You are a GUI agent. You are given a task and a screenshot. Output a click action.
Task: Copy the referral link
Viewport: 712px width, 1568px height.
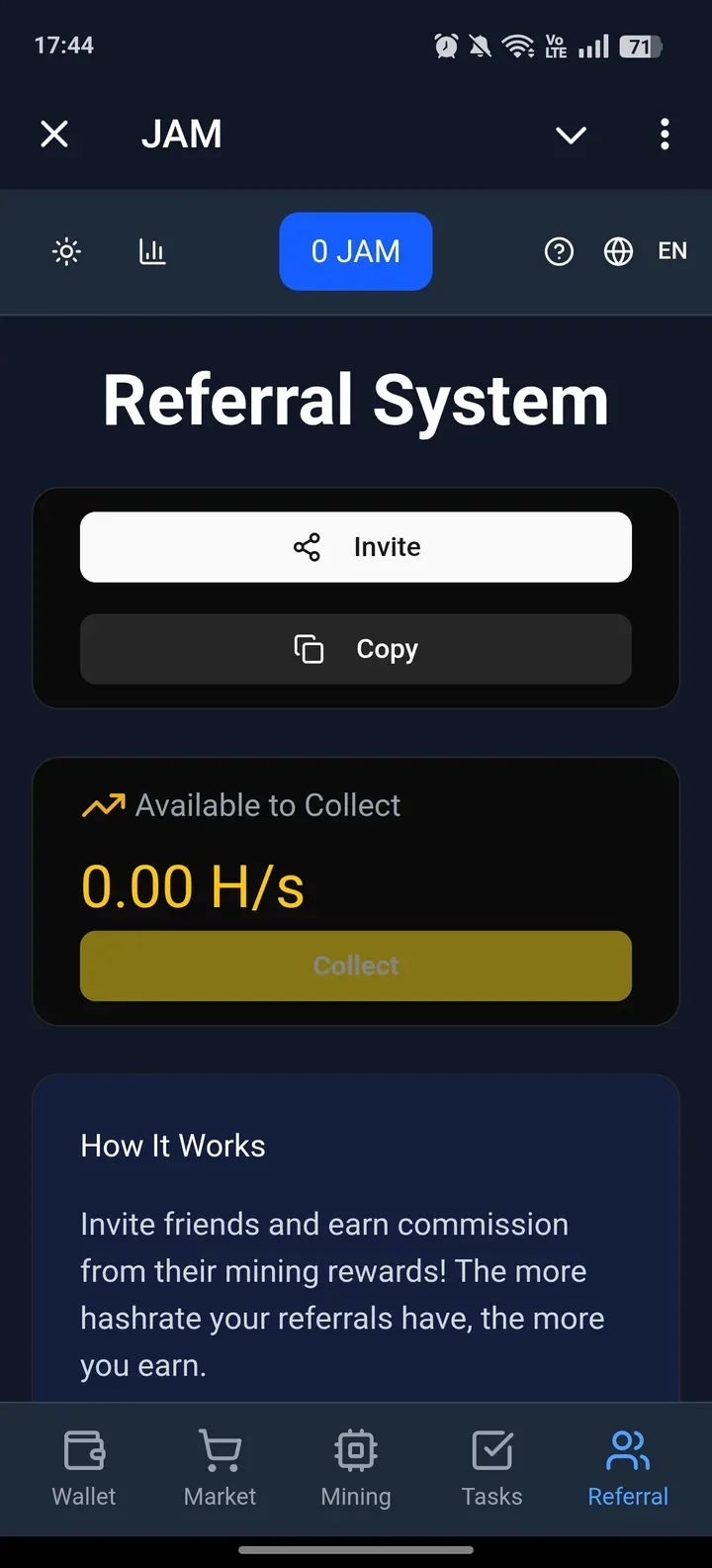[x=356, y=649]
